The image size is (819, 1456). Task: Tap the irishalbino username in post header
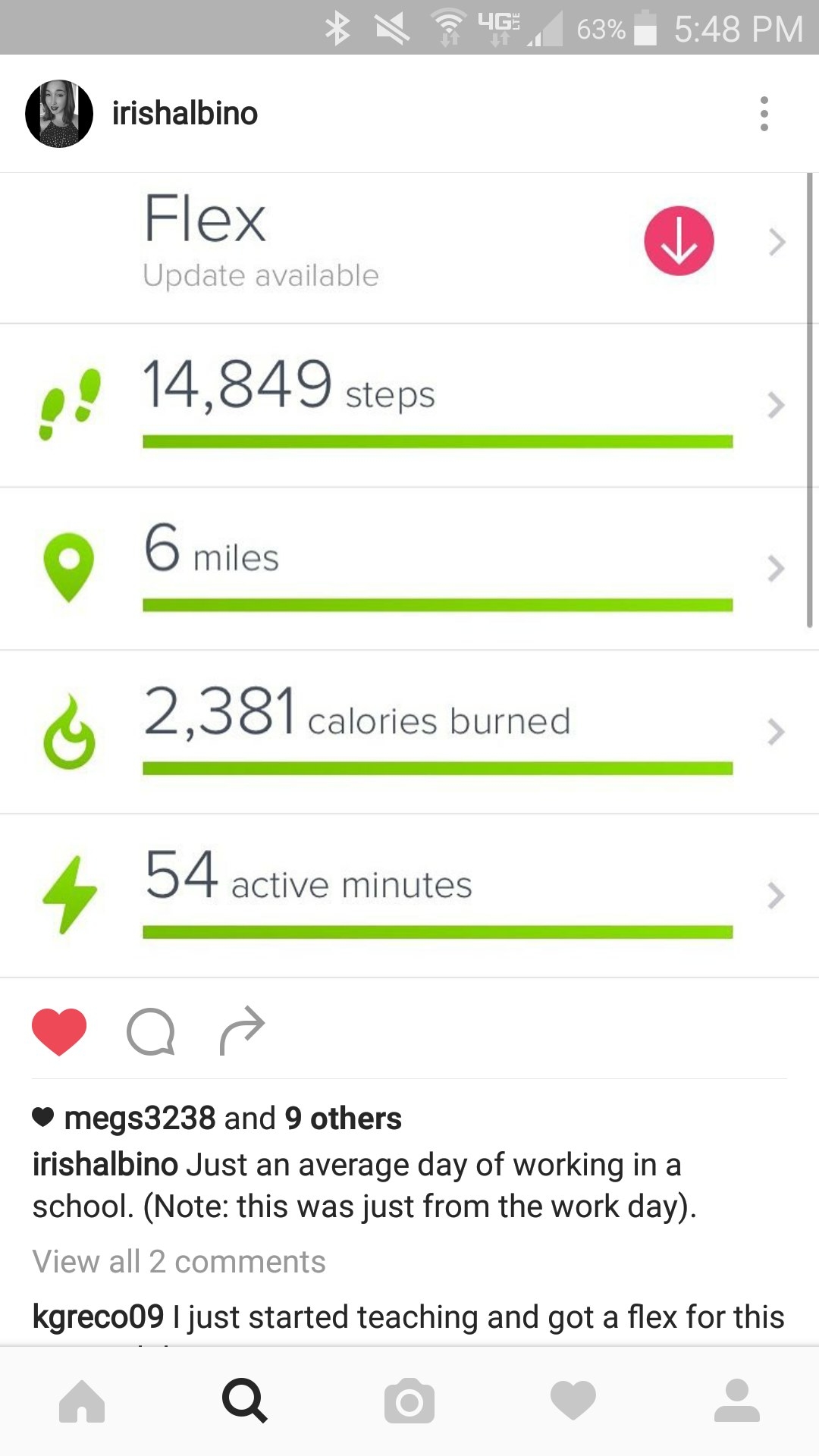pos(185,114)
